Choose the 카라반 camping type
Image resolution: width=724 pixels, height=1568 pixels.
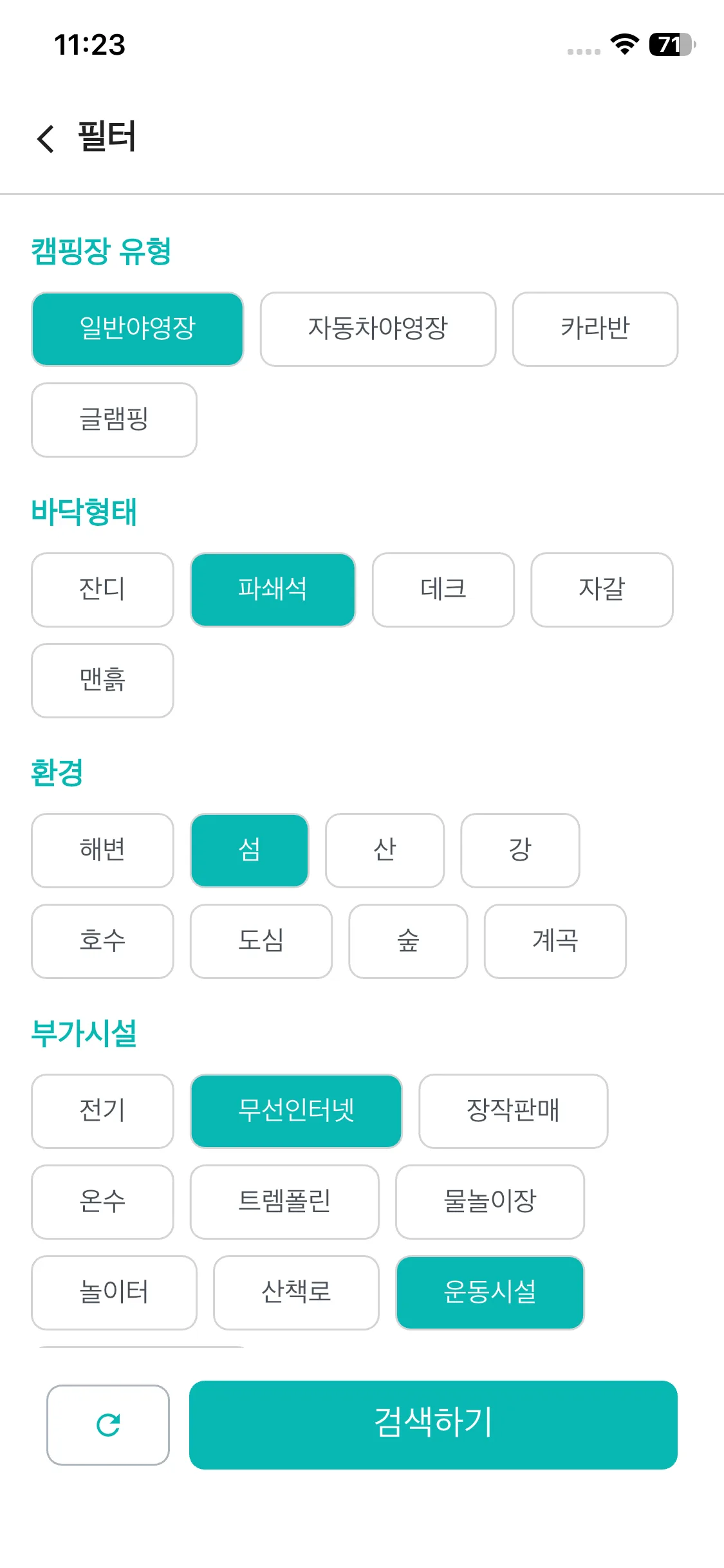click(595, 329)
